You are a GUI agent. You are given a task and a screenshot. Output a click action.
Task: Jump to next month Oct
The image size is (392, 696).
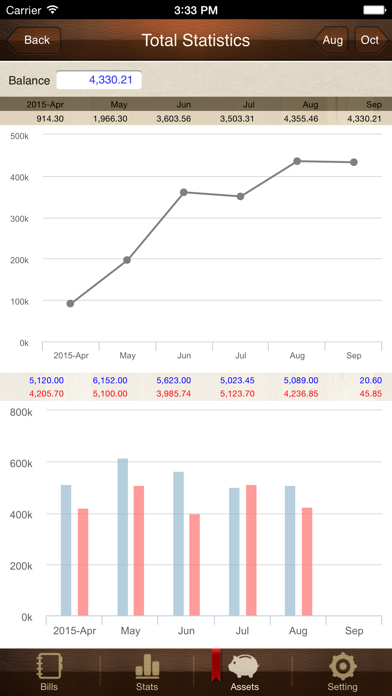click(371, 40)
